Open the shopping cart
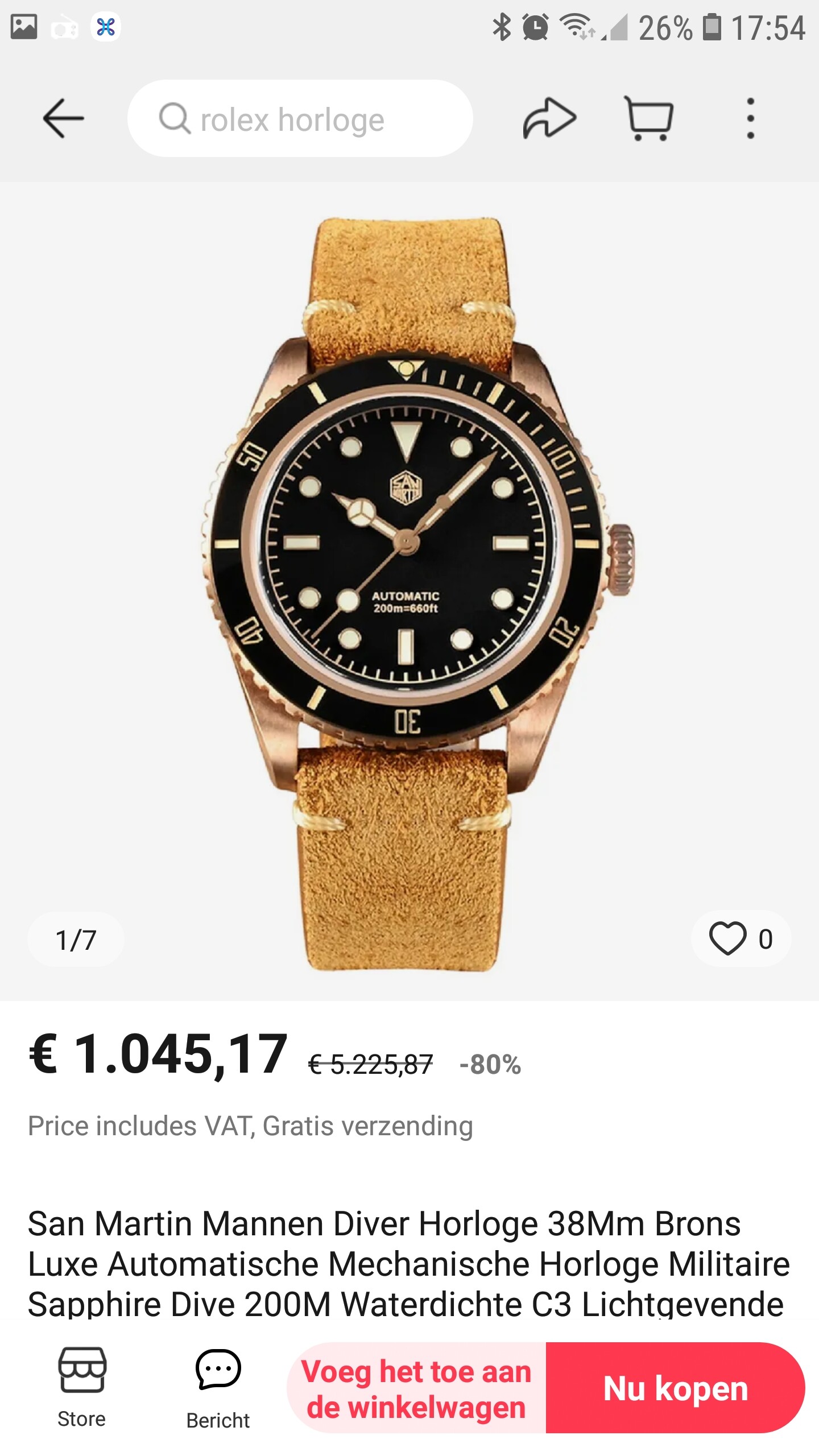Viewport: 819px width, 1456px height. pos(649,118)
